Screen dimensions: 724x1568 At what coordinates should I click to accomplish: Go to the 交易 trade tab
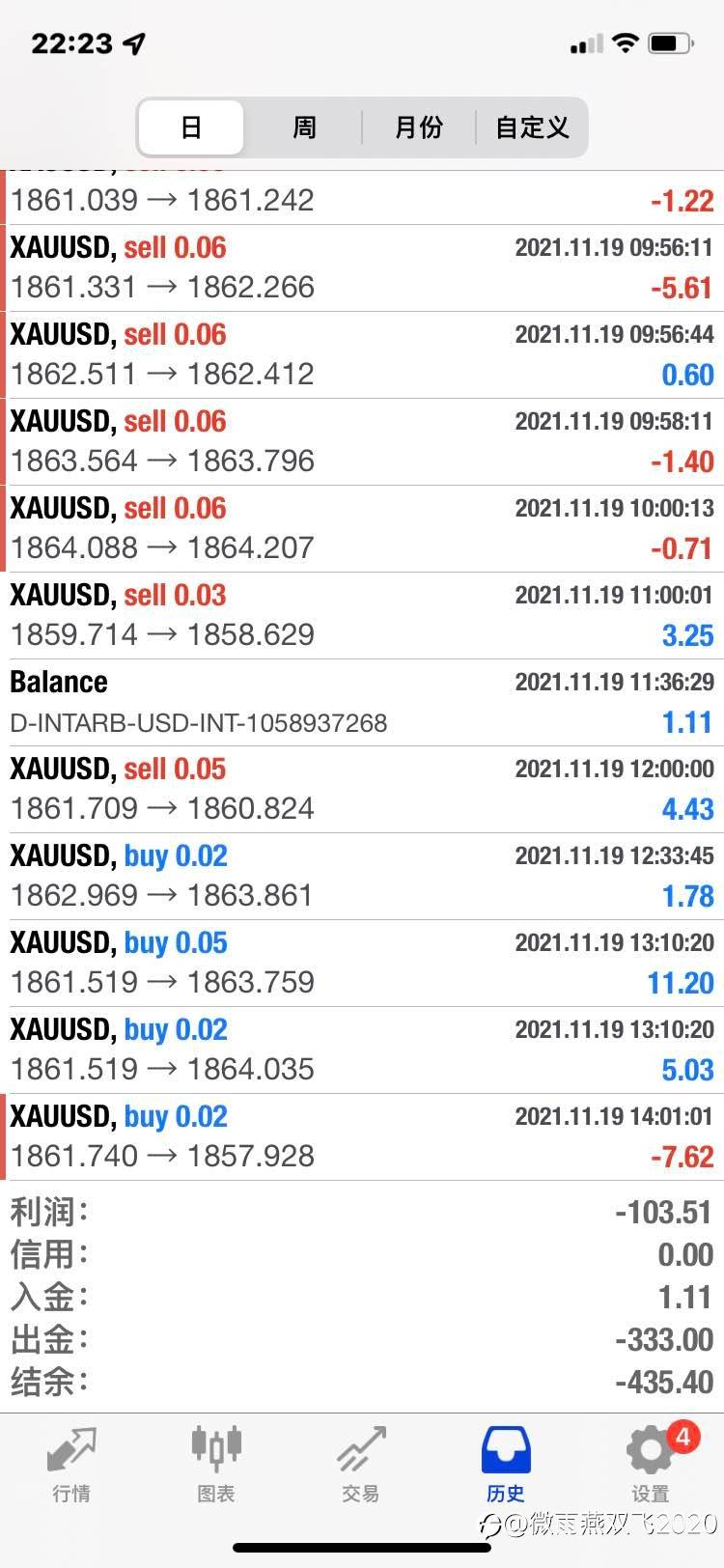point(361,1465)
